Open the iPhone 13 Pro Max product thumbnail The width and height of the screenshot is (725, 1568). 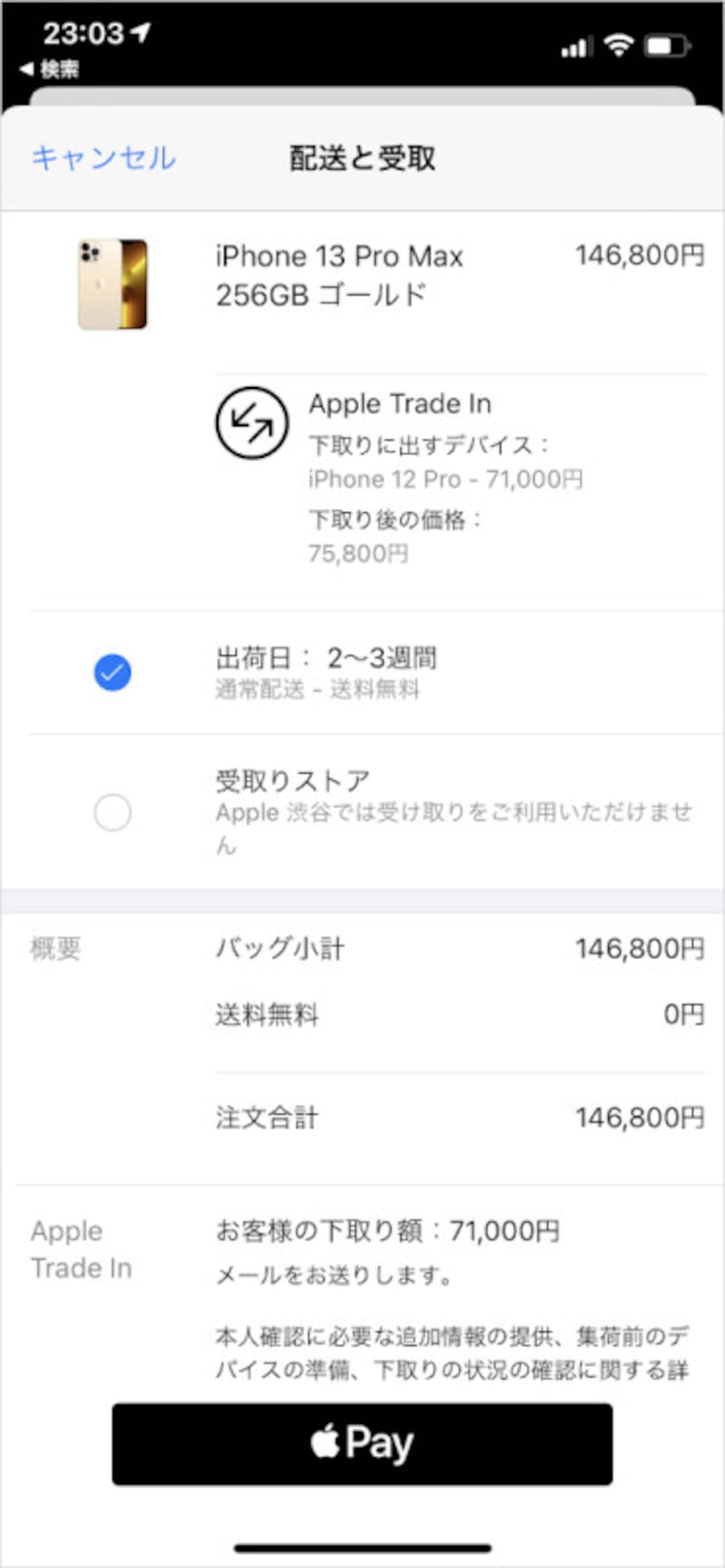click(x=114, y=284)
